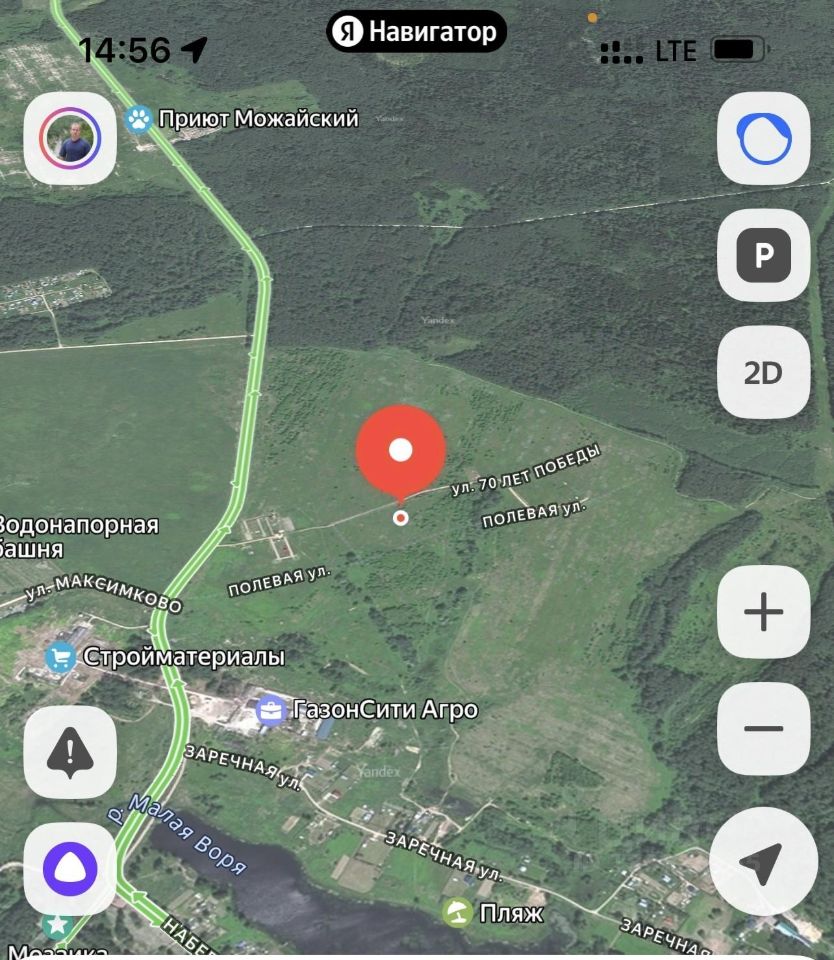Open the Приют Можайский place marker
This screenshot has width=834, height=960.
click(139, 120)
